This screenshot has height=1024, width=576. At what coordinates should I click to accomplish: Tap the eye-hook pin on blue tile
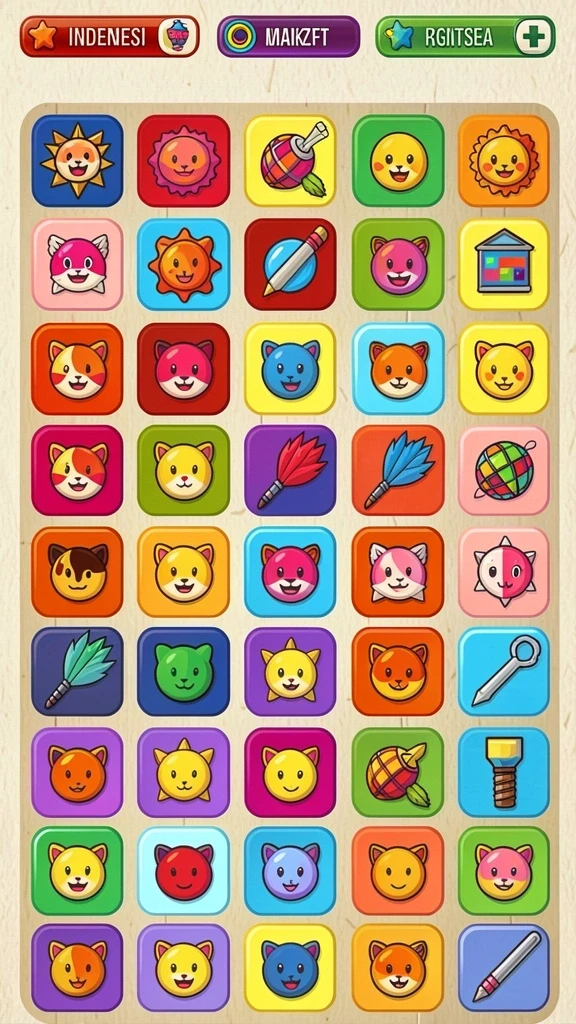pos(504,671)
